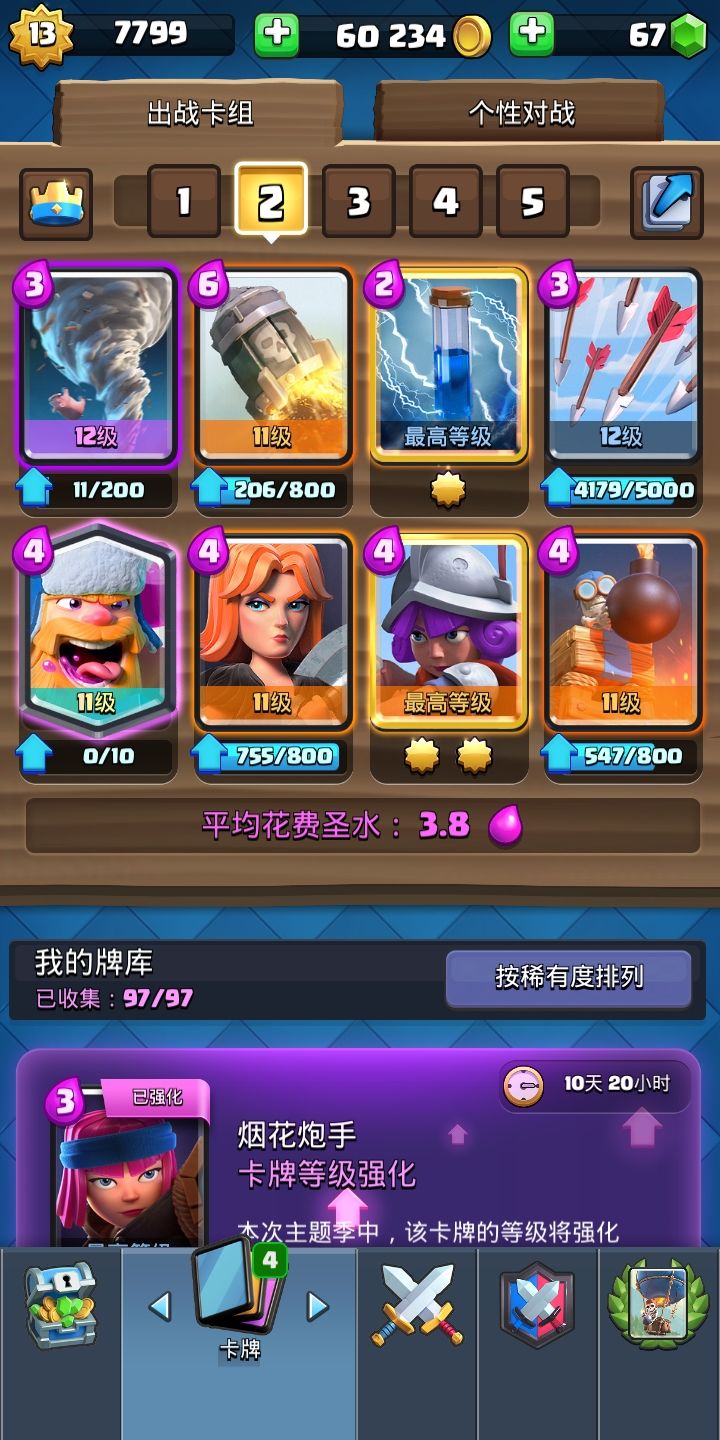Select deck slot 4
Image resolution: width=720 pixels, height=1440 pixels.
coord(445,201)
